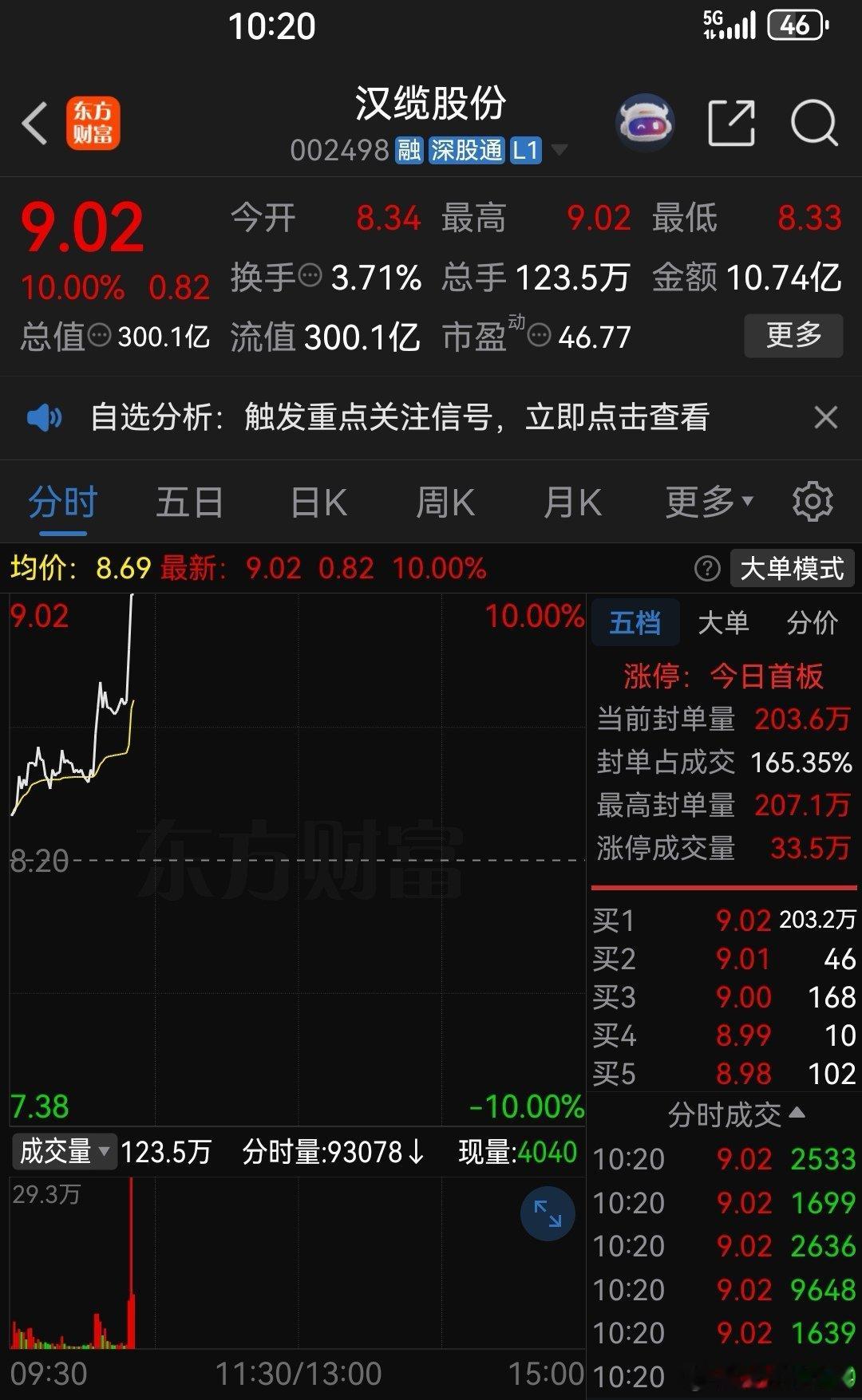
Task: Dismiss the 自选分析 notification banner
Action: [x=827, y=417]
